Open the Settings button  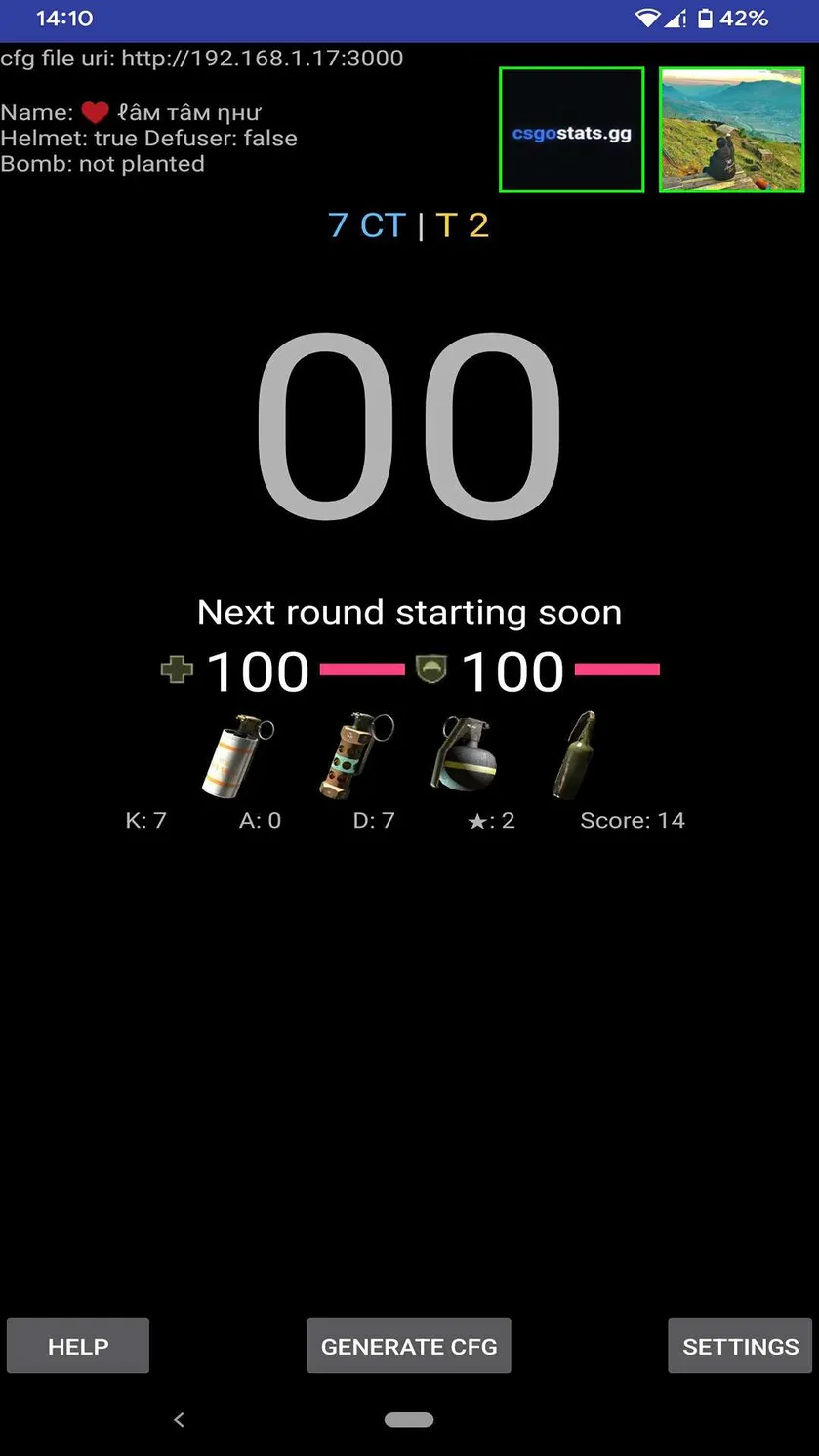click(x=740, y=1346)
